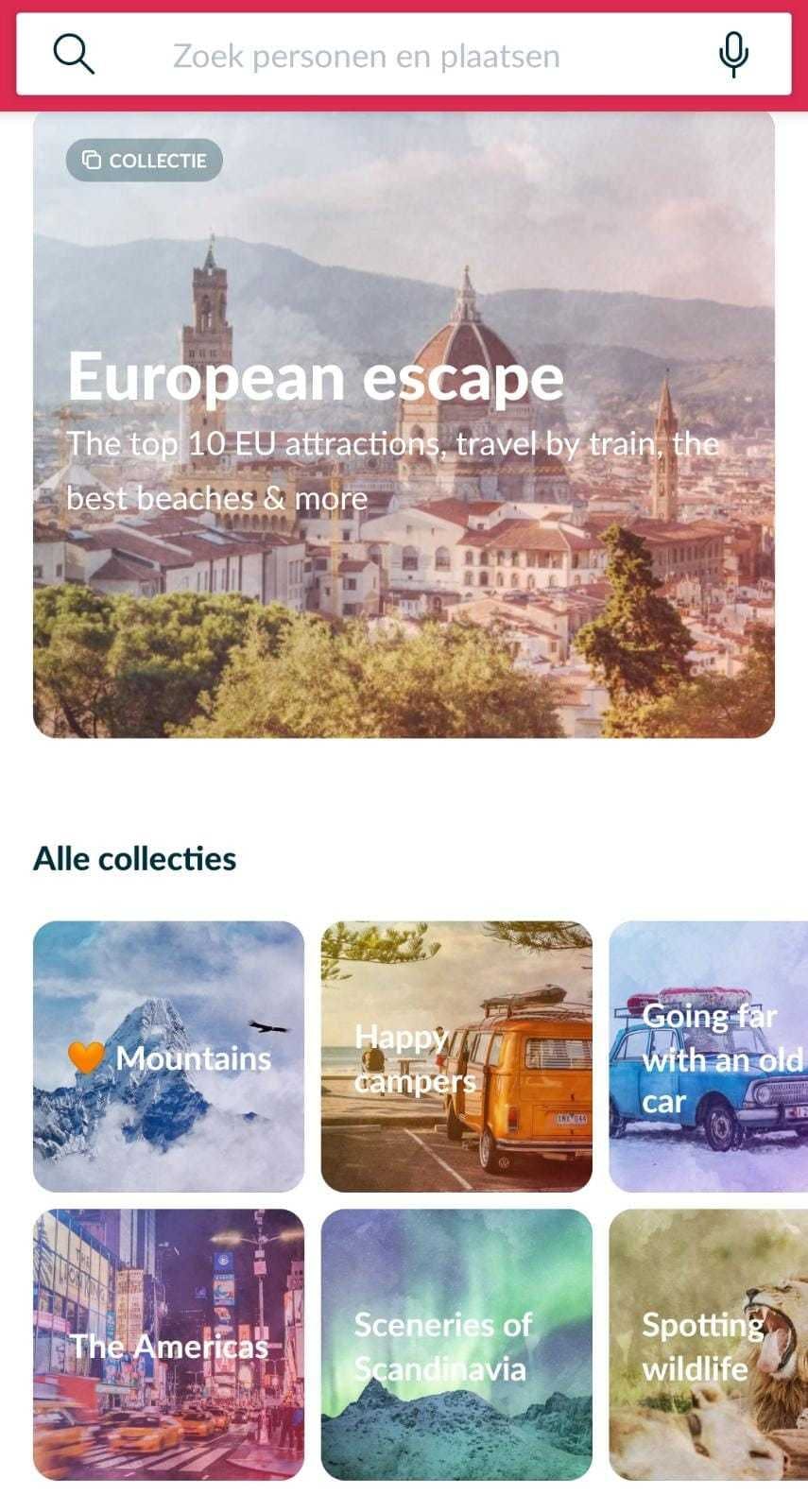
Task: Open the European escape collection
Action: pos(404,425)
